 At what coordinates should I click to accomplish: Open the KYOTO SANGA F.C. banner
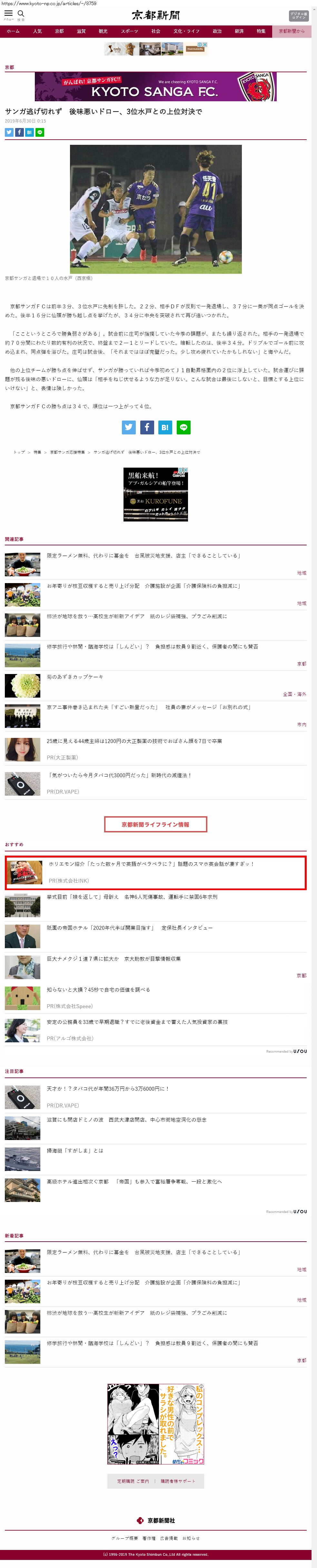tap(156, 86)
